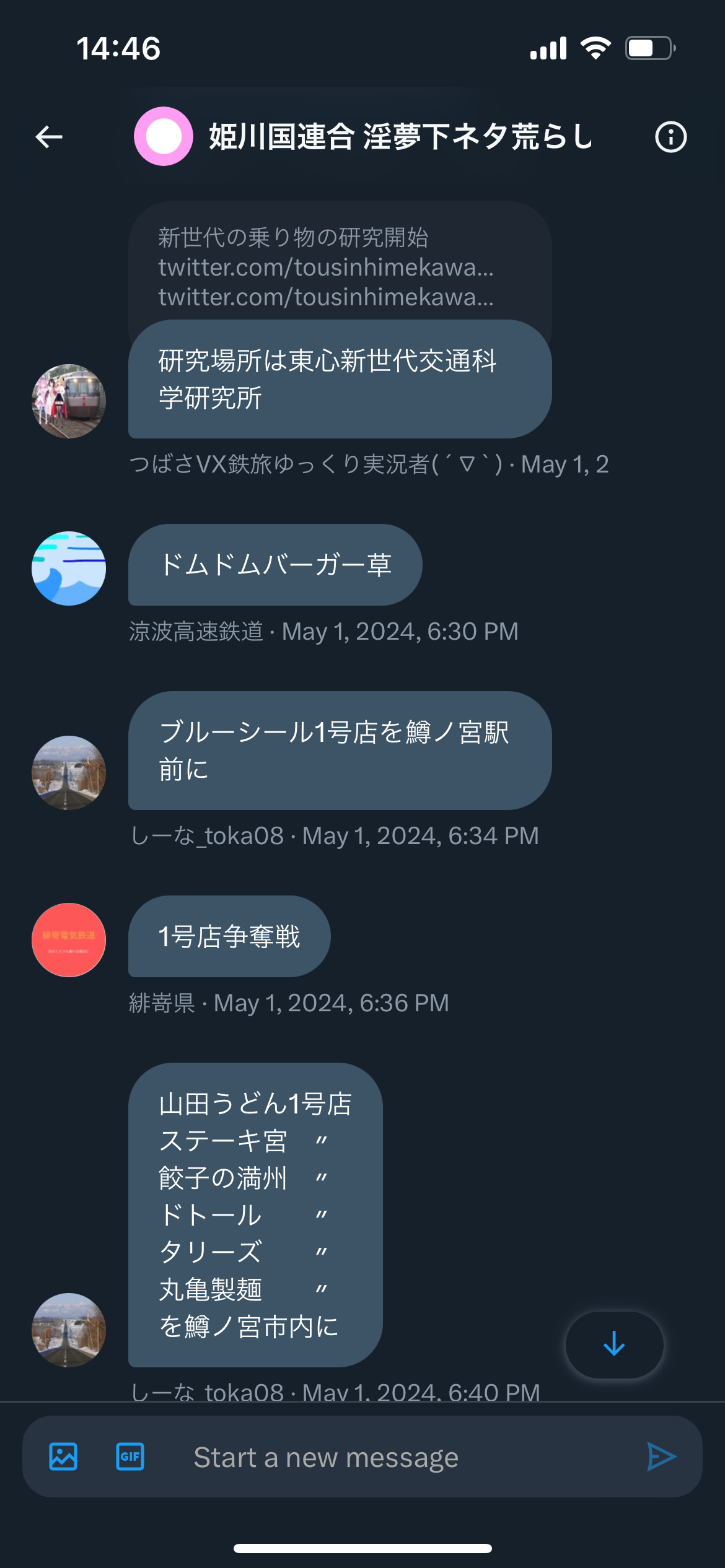Open conversation info with the circled i icon

tap(671, 137)
